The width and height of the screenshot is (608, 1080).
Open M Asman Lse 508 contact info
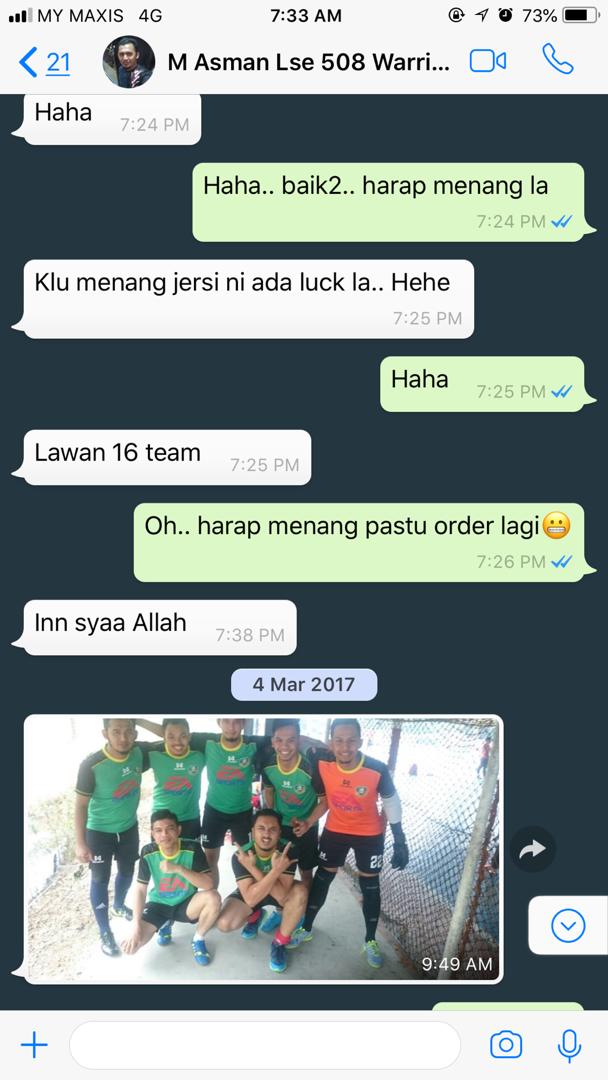click(x=308, y=62)
